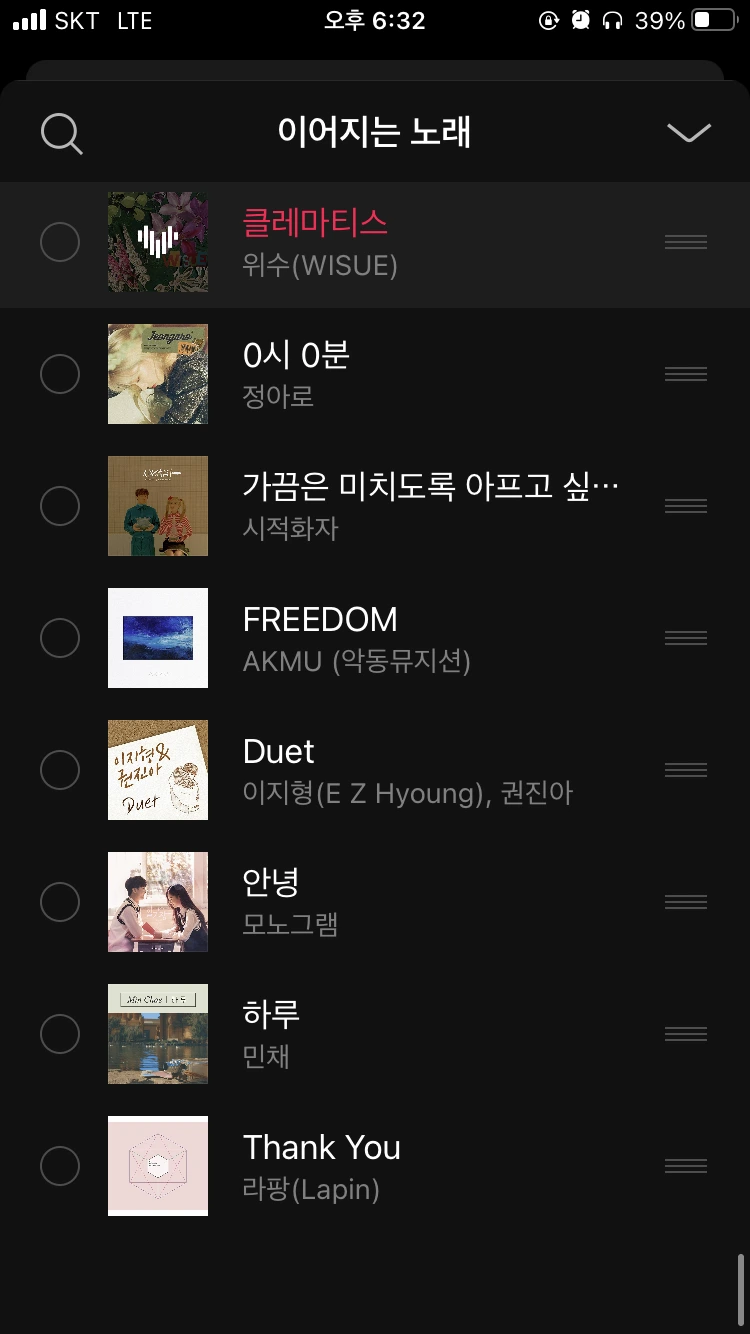Tap the currently playing 클레마티스 row
This screenshot has height=1334, width=750.
400,242
